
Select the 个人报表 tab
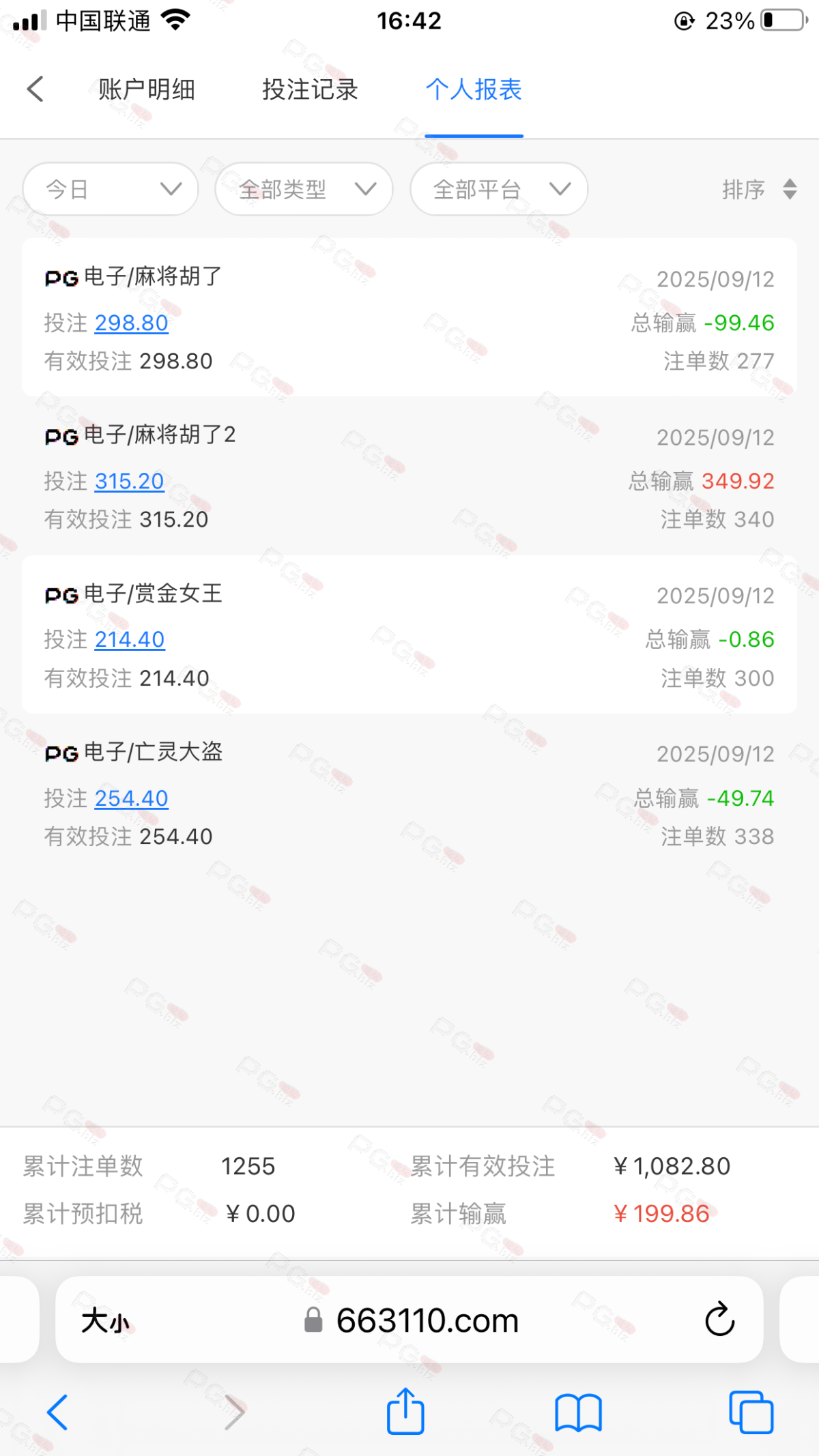(x=474, y=89)
